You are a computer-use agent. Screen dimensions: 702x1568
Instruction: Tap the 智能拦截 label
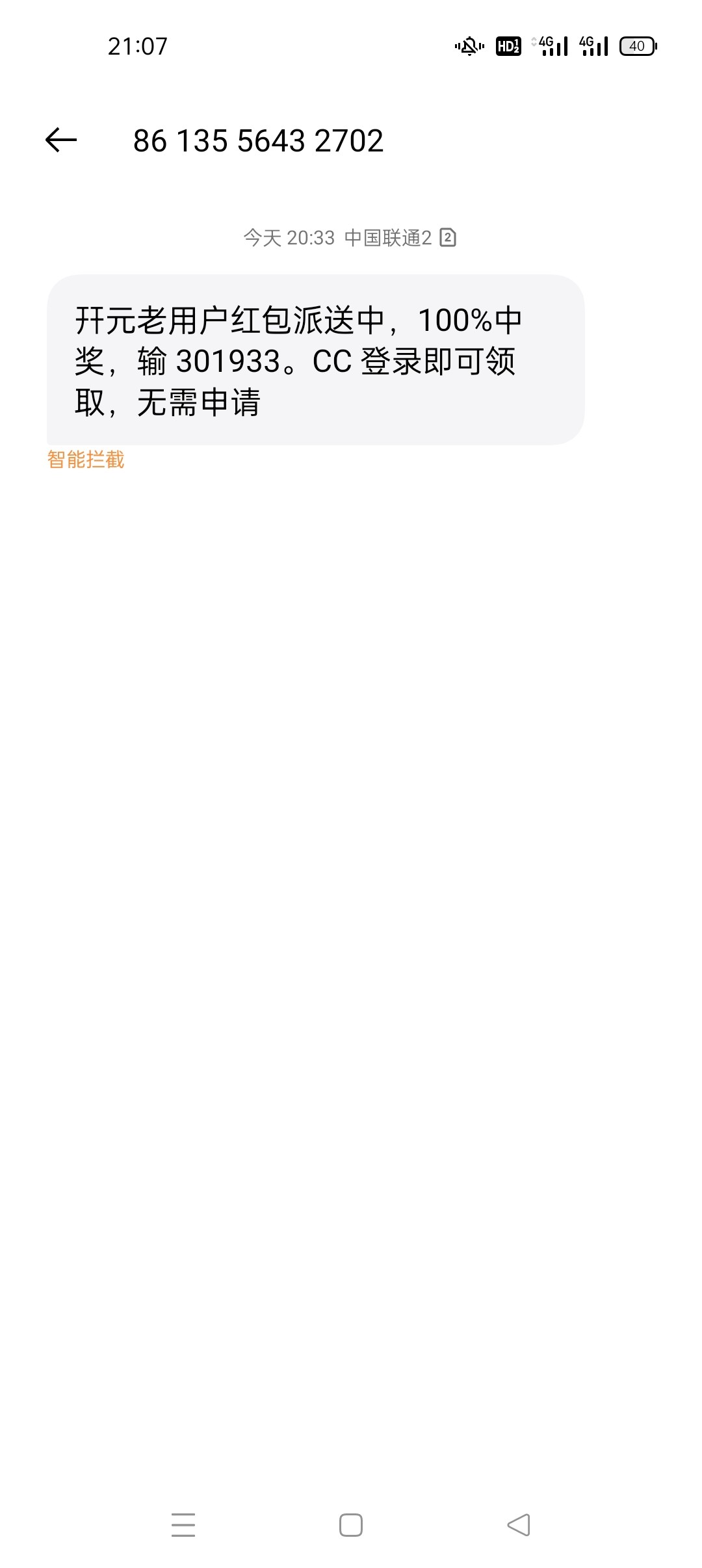(x=86, y=460)
